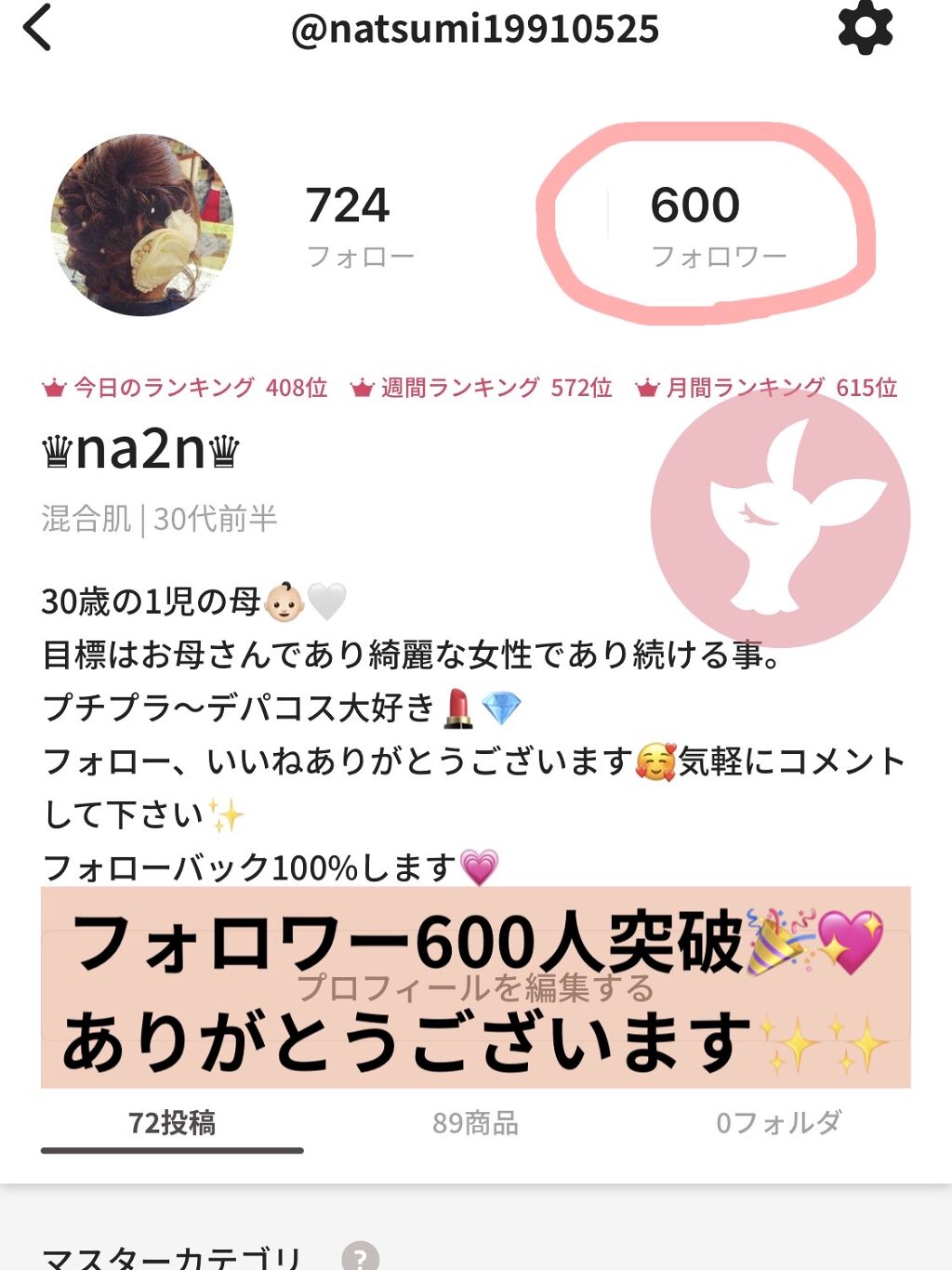Switch to the 89商品 tab
The height and width of the screenshot is (1270, 952).
pos(476,1123)
